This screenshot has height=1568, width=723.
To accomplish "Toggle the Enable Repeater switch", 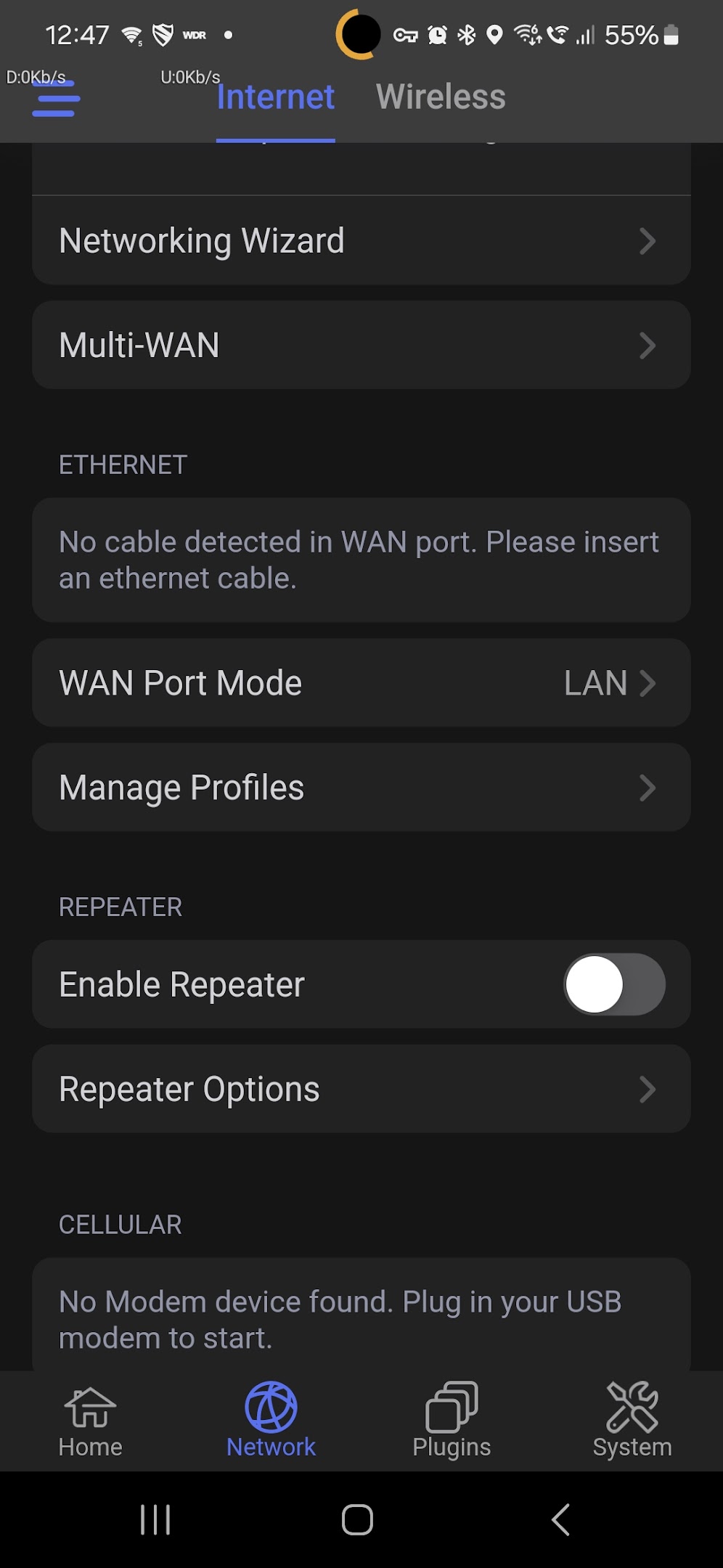I will [x=614, y=984].
